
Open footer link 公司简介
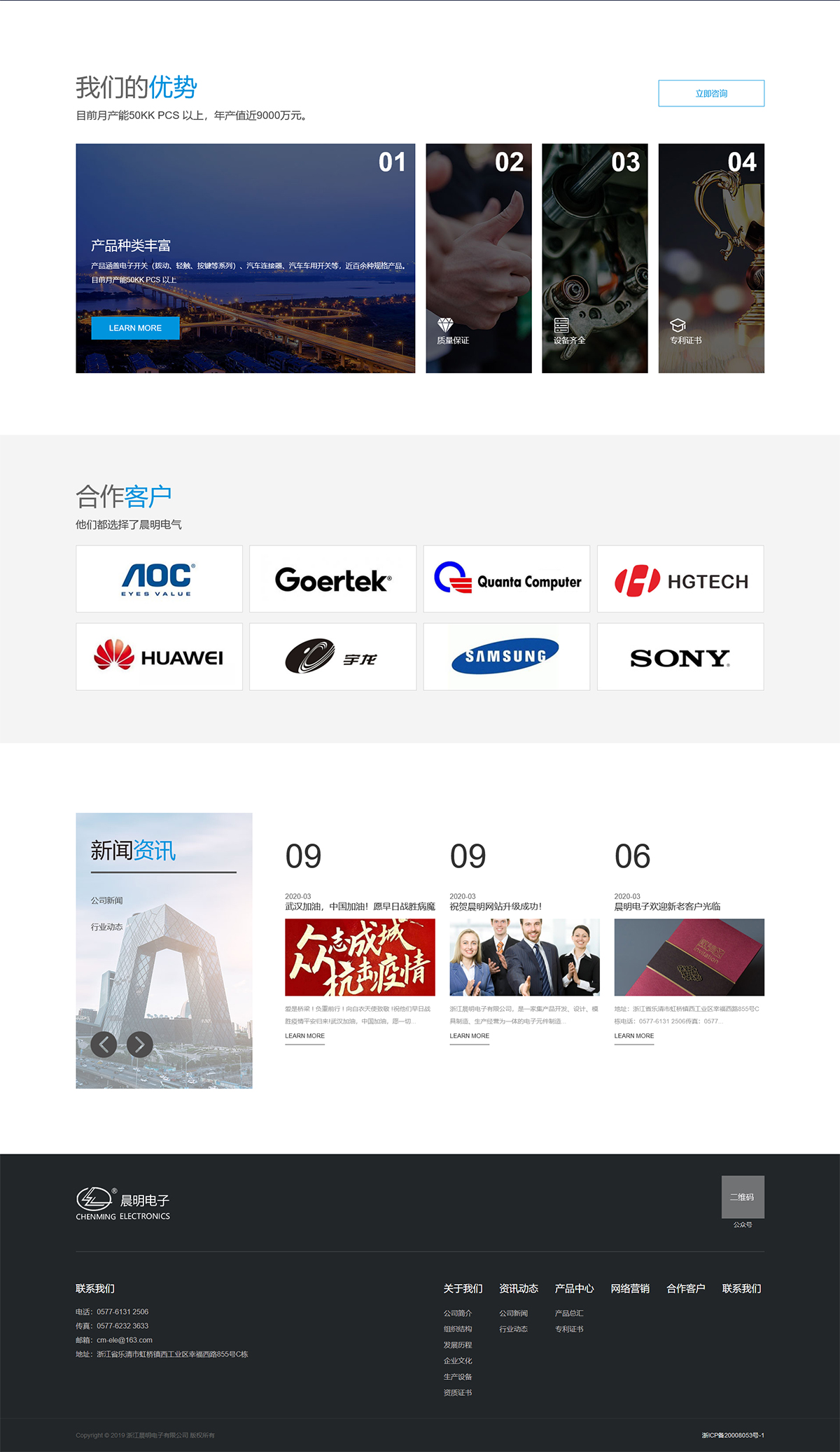[458, 1313]
